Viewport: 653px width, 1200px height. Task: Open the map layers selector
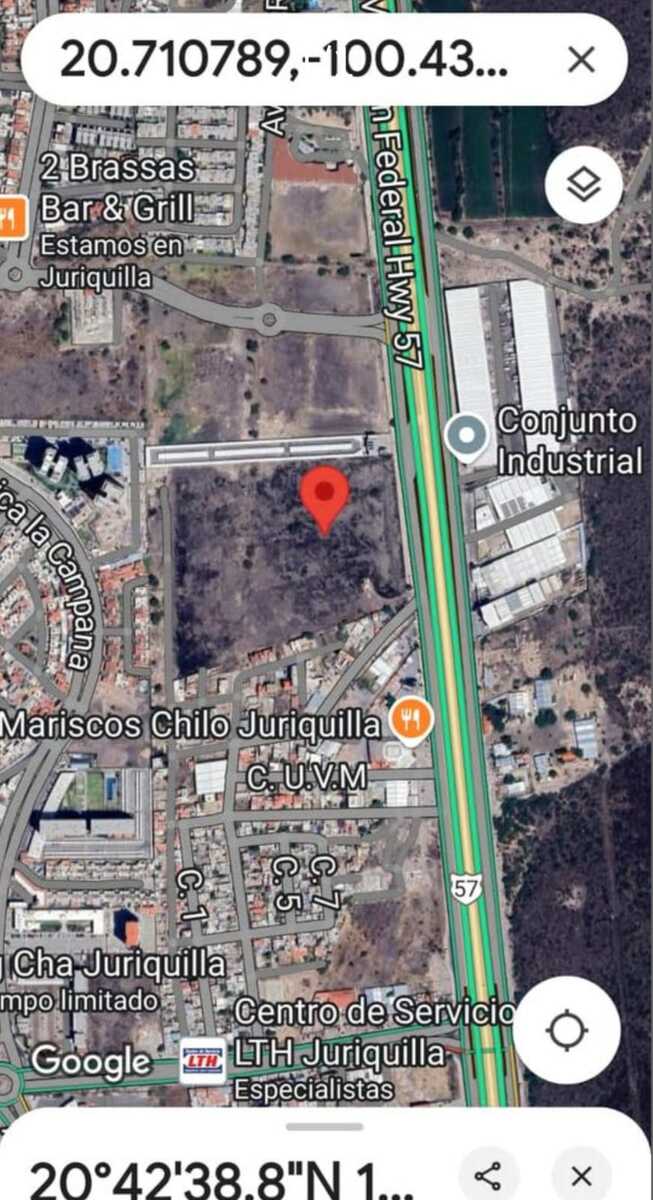pyautogui.click(x=584, y=185)
